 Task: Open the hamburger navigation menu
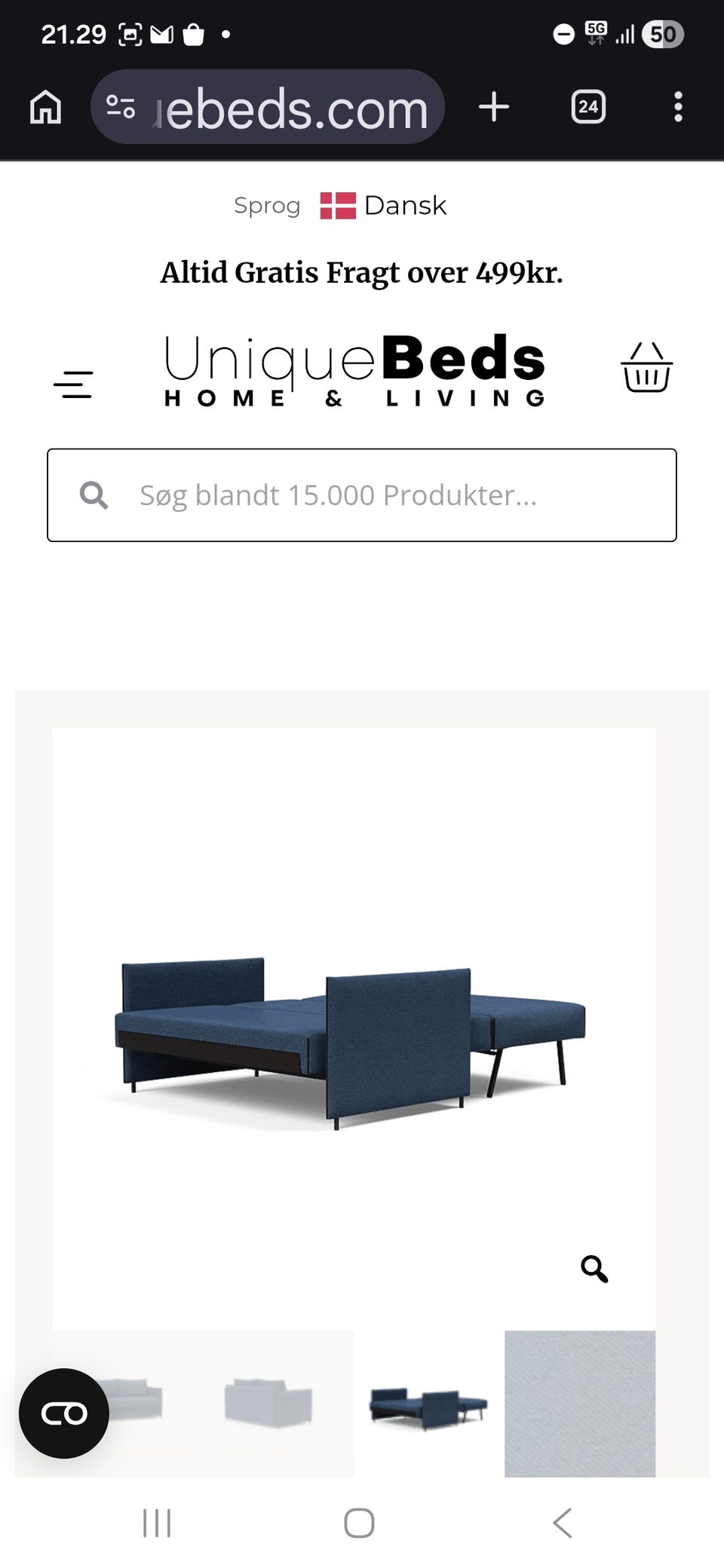tap(73, 383)
